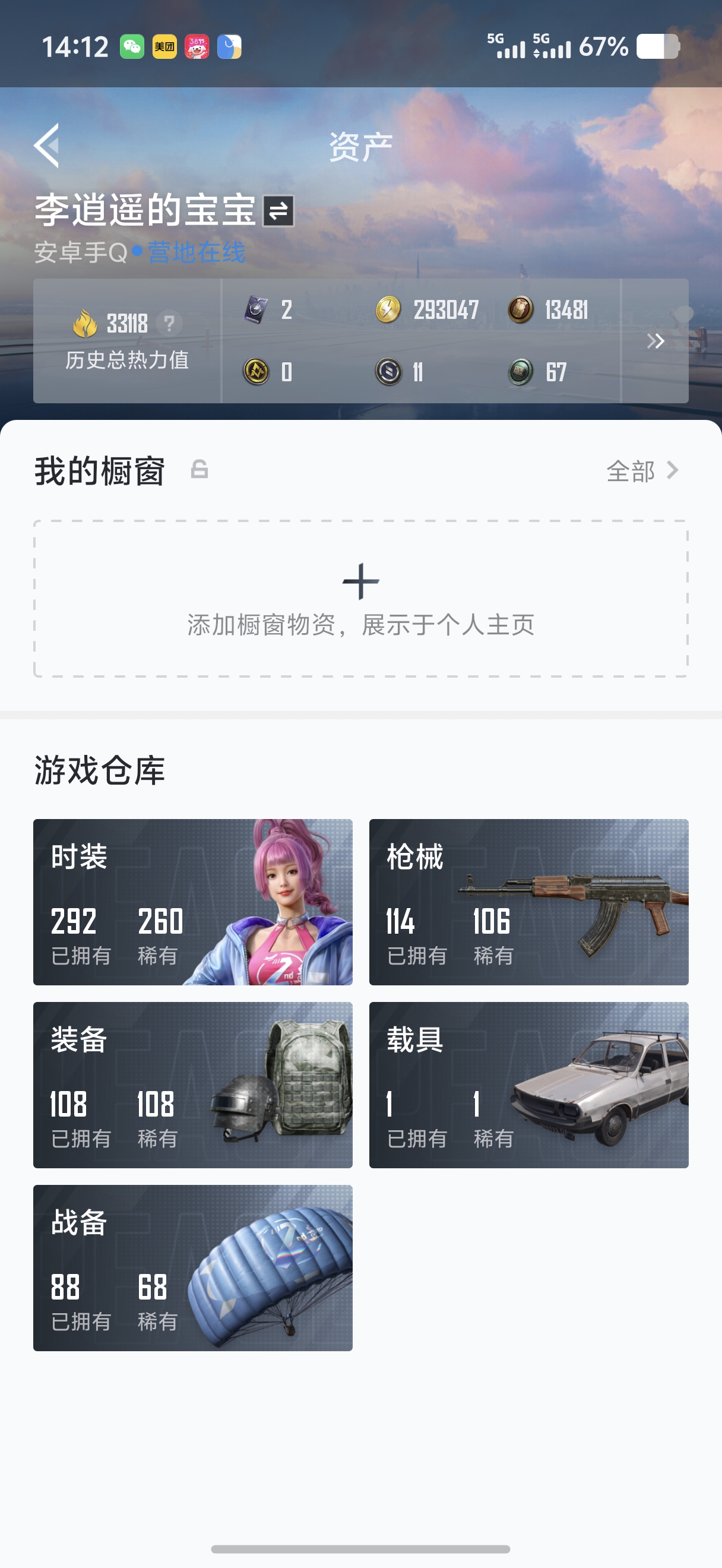Open the 枪械 warehouse card
Screen dimensions: 722x1568
pyautogui.click(x=528, y=902)
